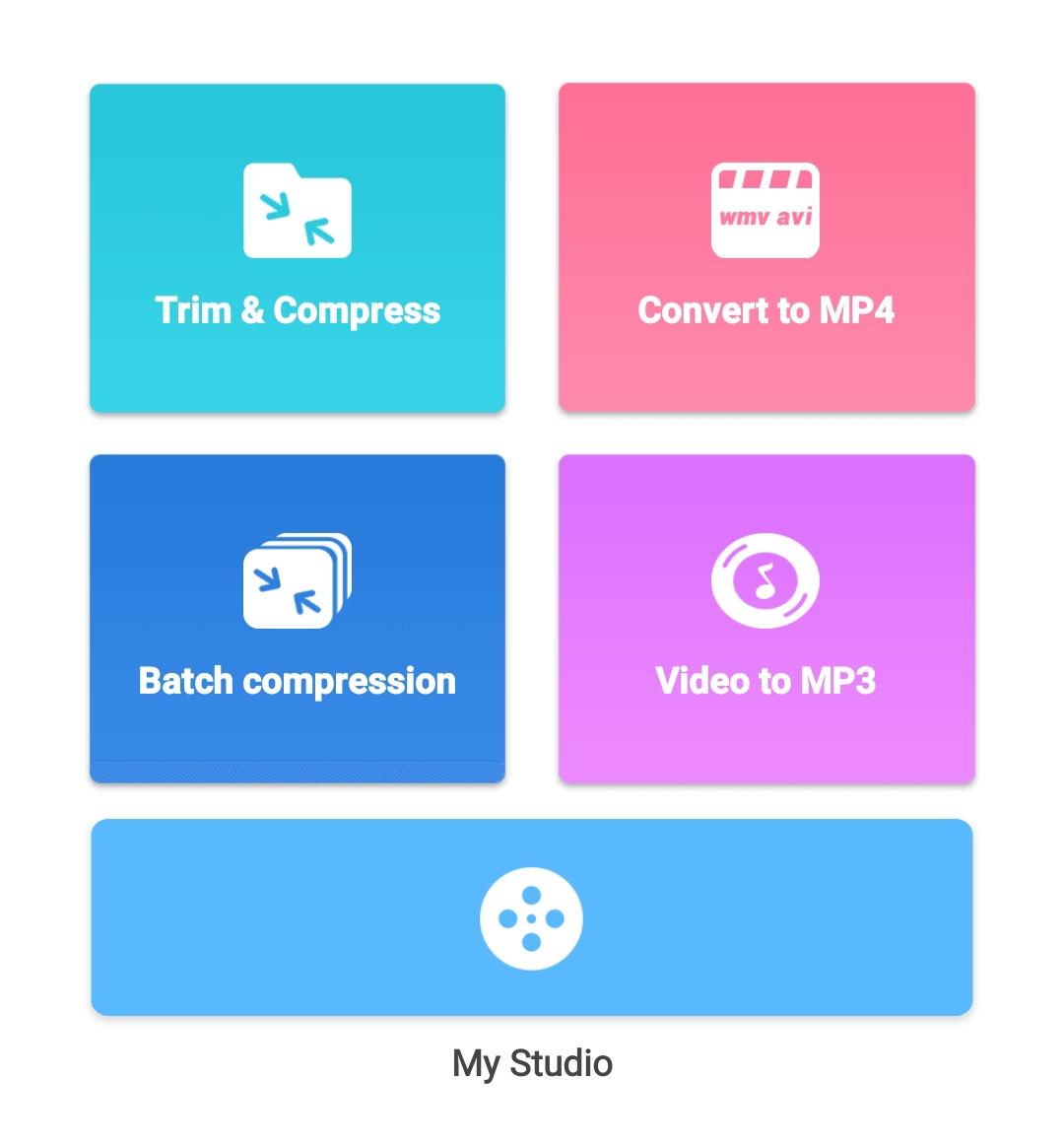Click the film strip icon labeled wmv avi
1064x1147 pixels.
(766, 210)
